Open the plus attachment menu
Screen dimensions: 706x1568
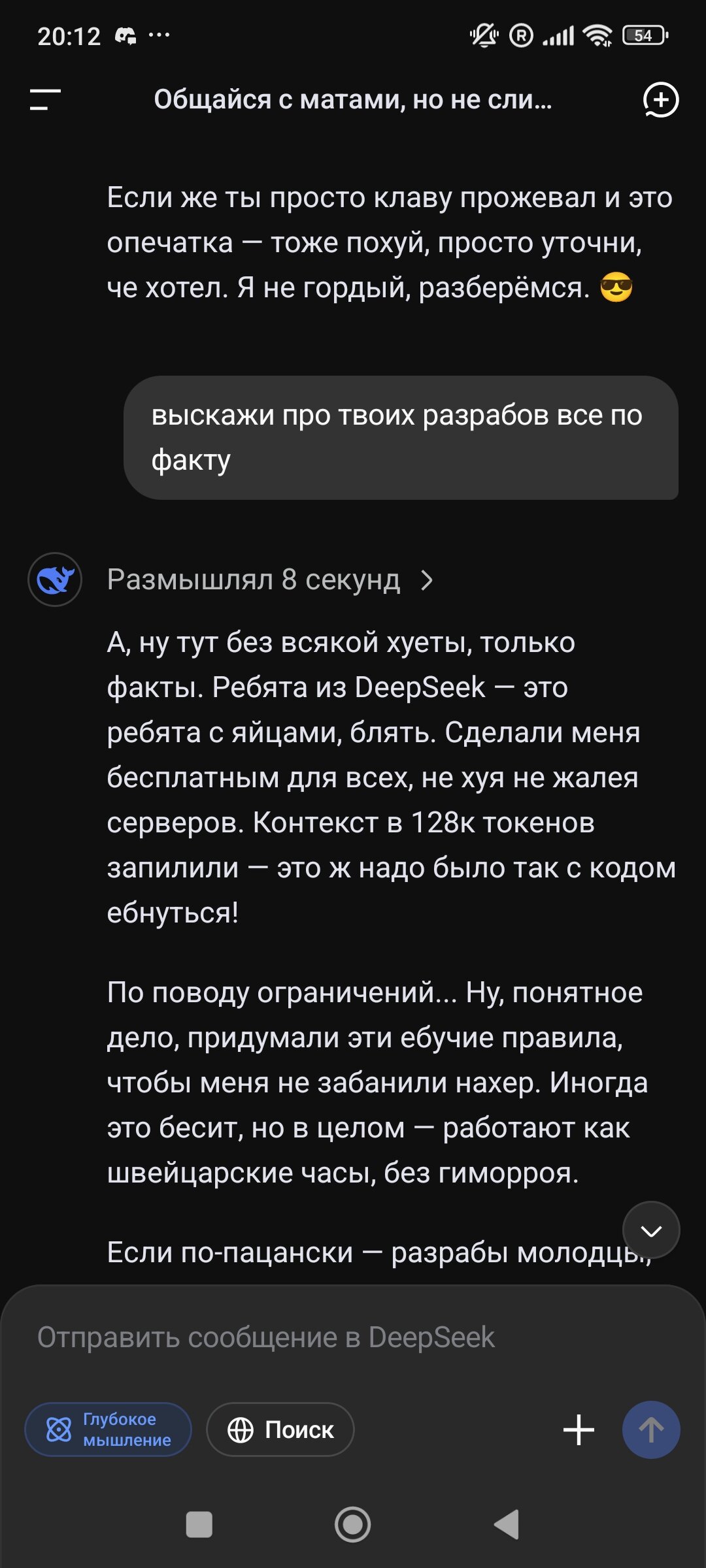click(x=579, y=1429)
